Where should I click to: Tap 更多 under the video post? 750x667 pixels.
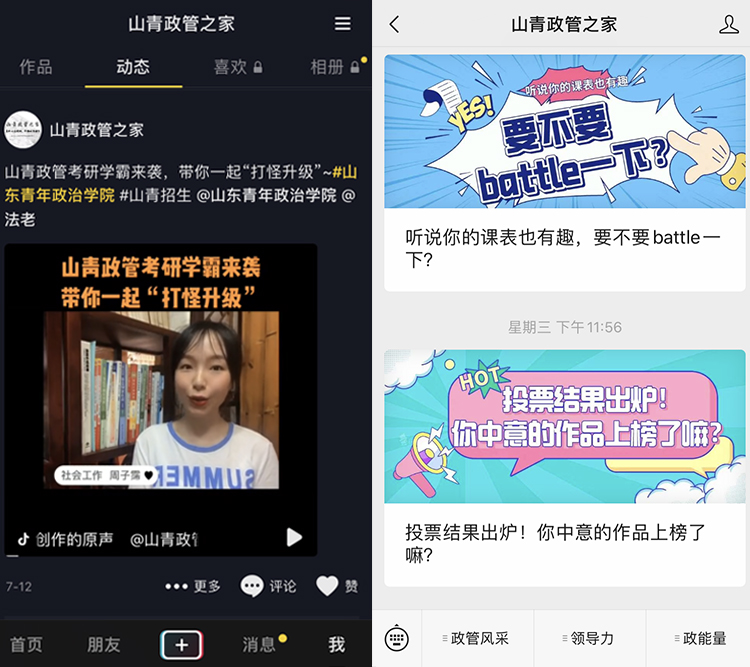pyautogui.click(x=193, y=586)
